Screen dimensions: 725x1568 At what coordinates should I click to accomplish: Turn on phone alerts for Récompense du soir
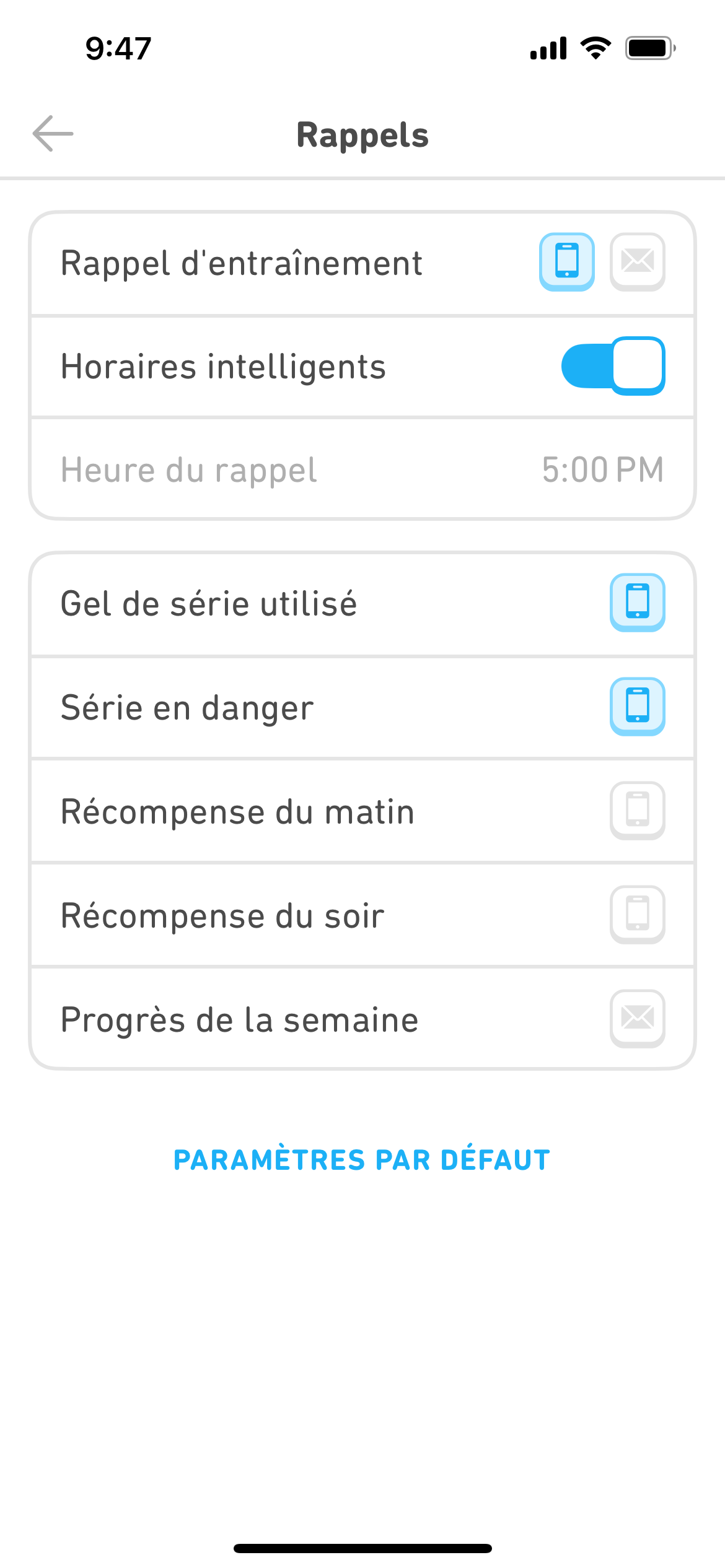coord(638,915)
